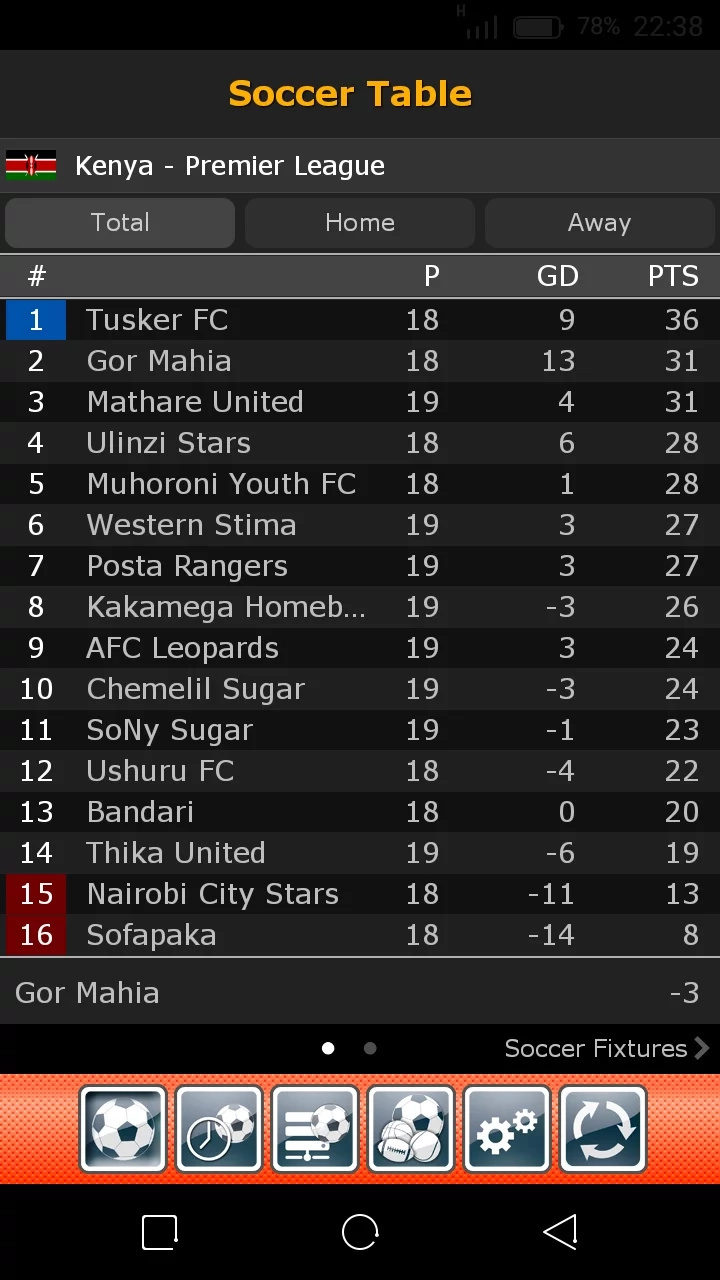Select the Total tab
This screenshot has width=720, height=1280.
coord(120,222)
